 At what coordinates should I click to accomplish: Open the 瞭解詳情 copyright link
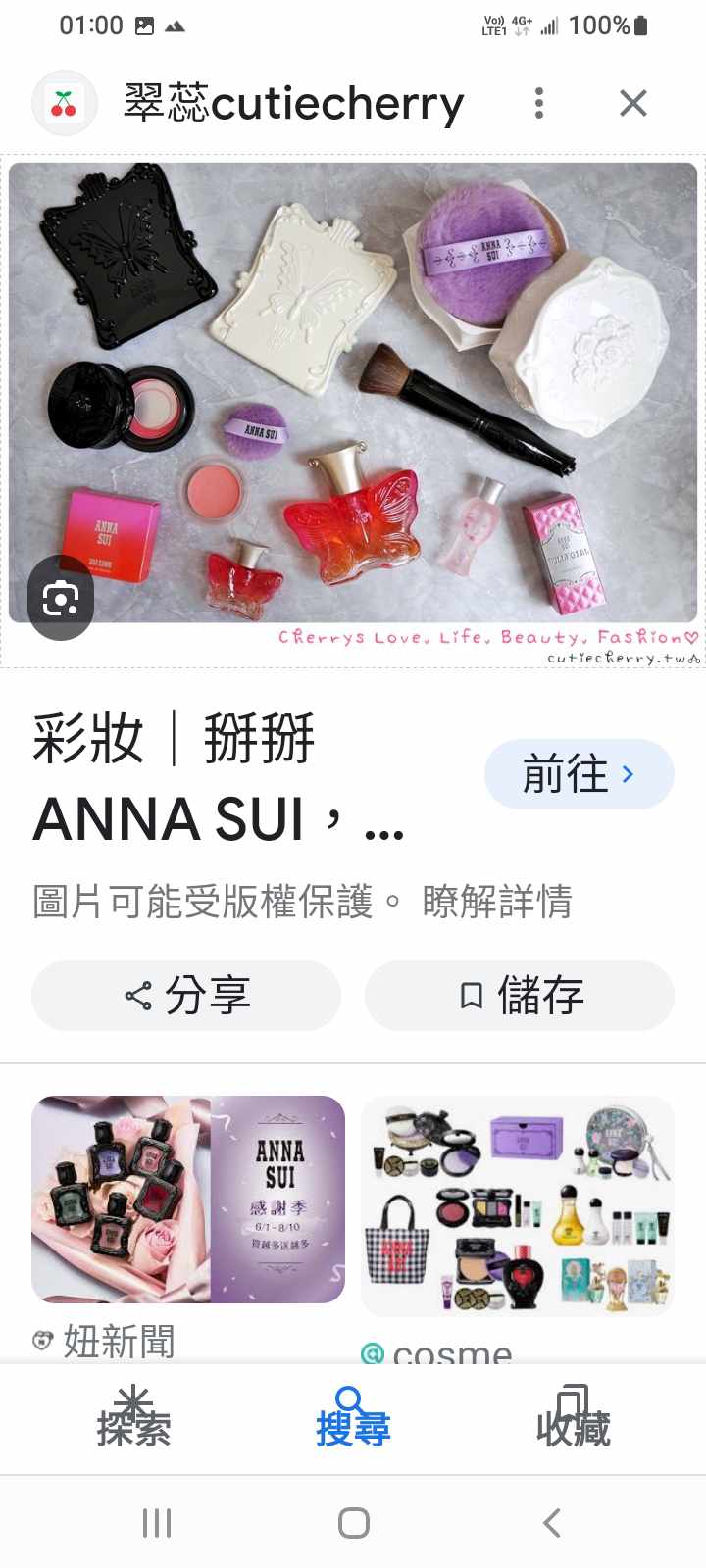click(497, 902)
